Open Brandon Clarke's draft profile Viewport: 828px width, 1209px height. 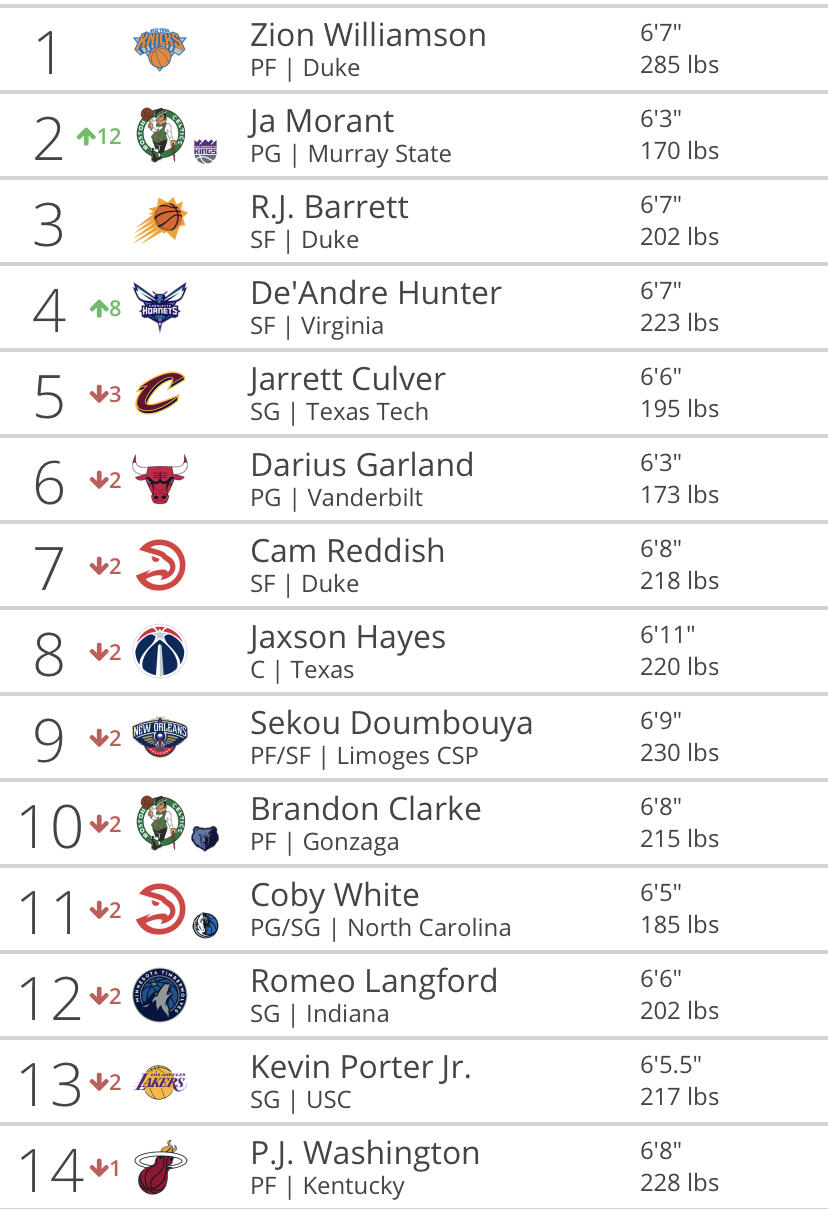point(414,824)
